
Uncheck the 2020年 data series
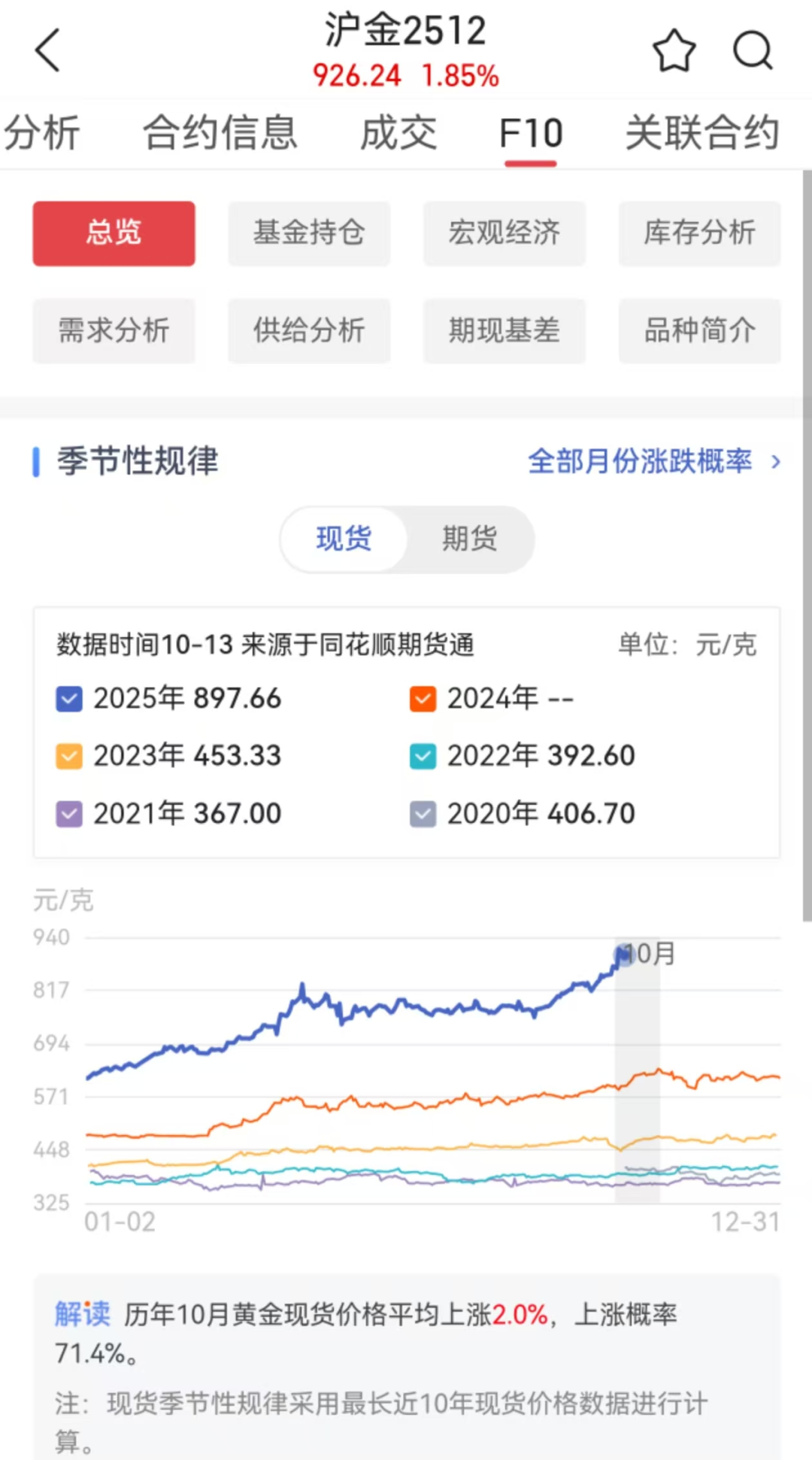(423, 814)
